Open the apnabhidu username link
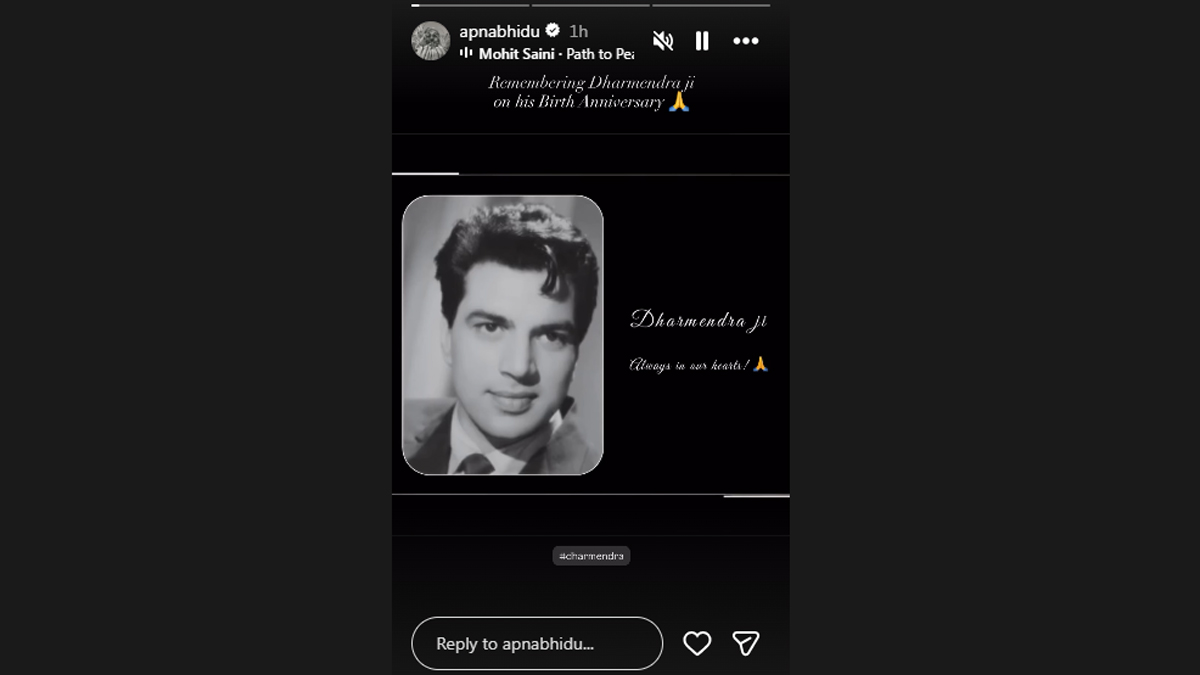This screenshot has width=1200, height=675. click(x=499, y=31)
